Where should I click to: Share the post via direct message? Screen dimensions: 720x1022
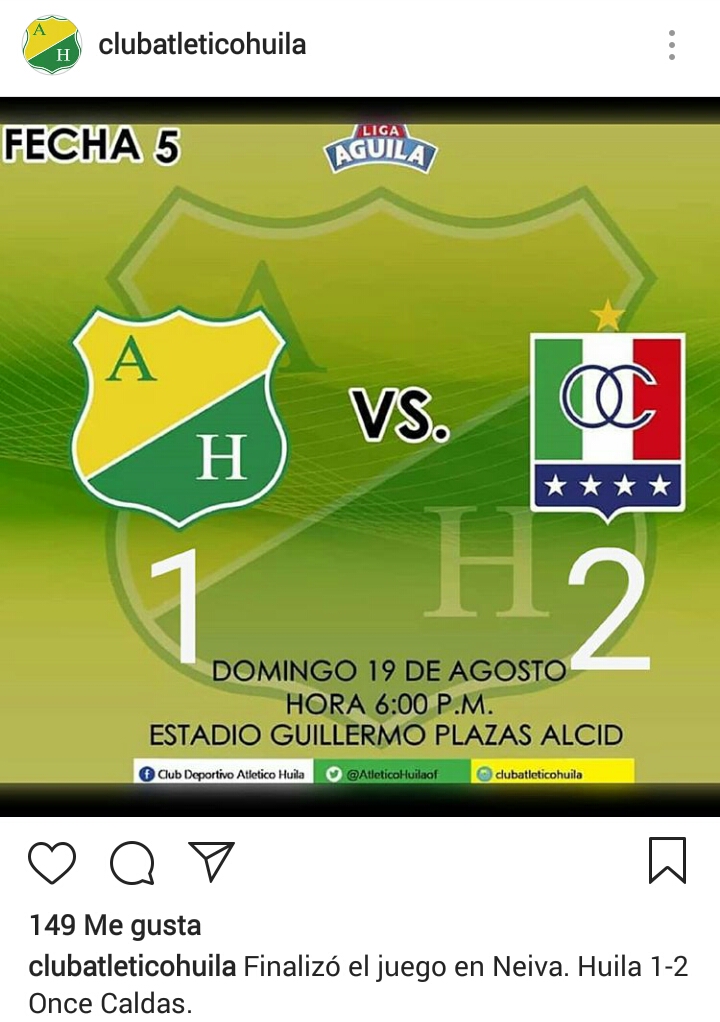pos(211,862)
